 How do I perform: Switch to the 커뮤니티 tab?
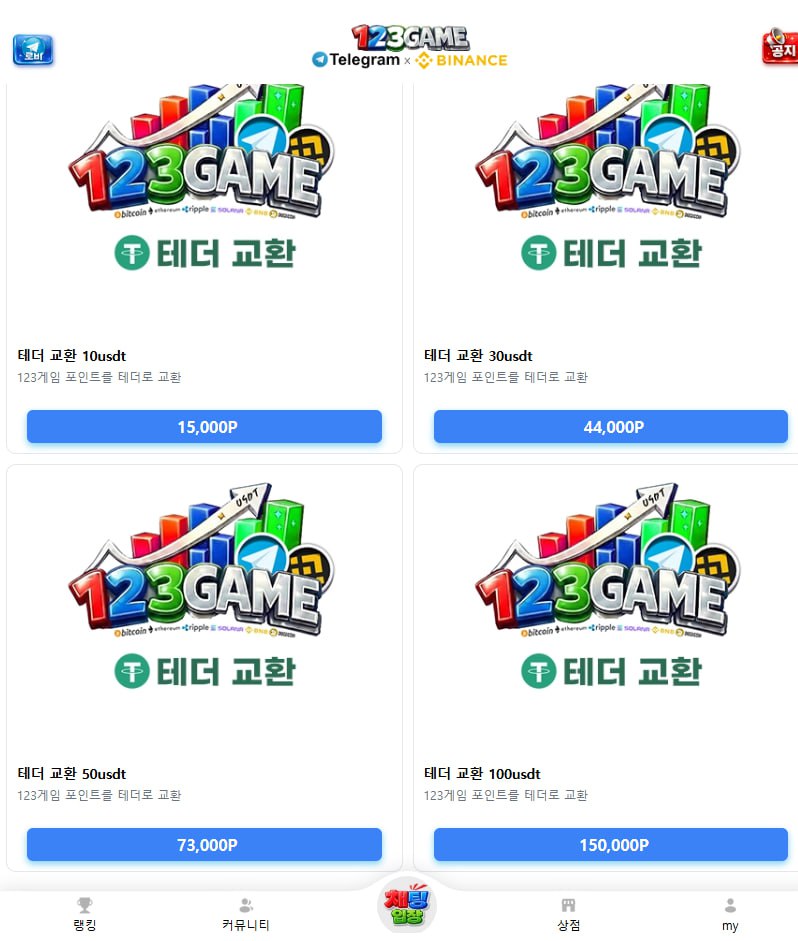click(246, 914)
